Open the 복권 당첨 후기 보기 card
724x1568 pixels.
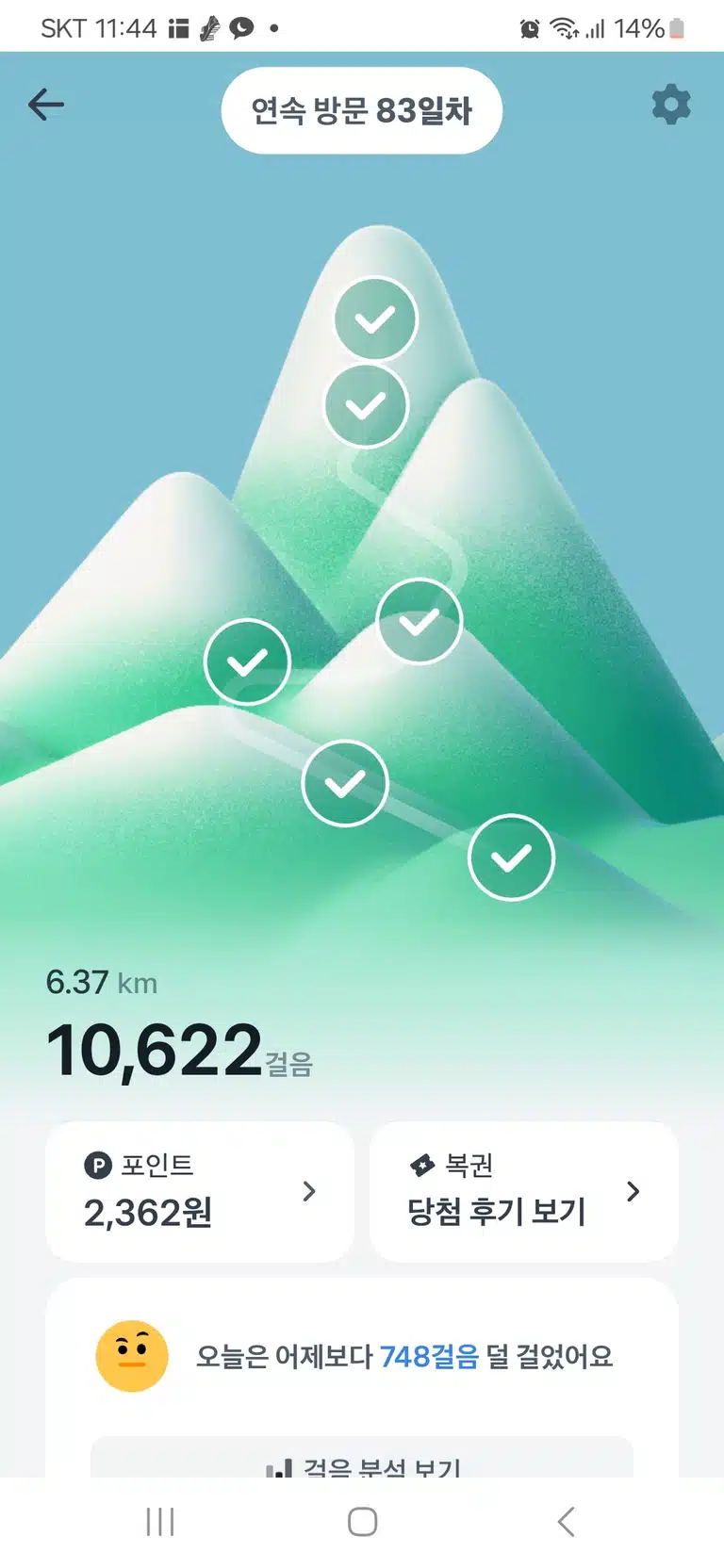(524, 1191)
